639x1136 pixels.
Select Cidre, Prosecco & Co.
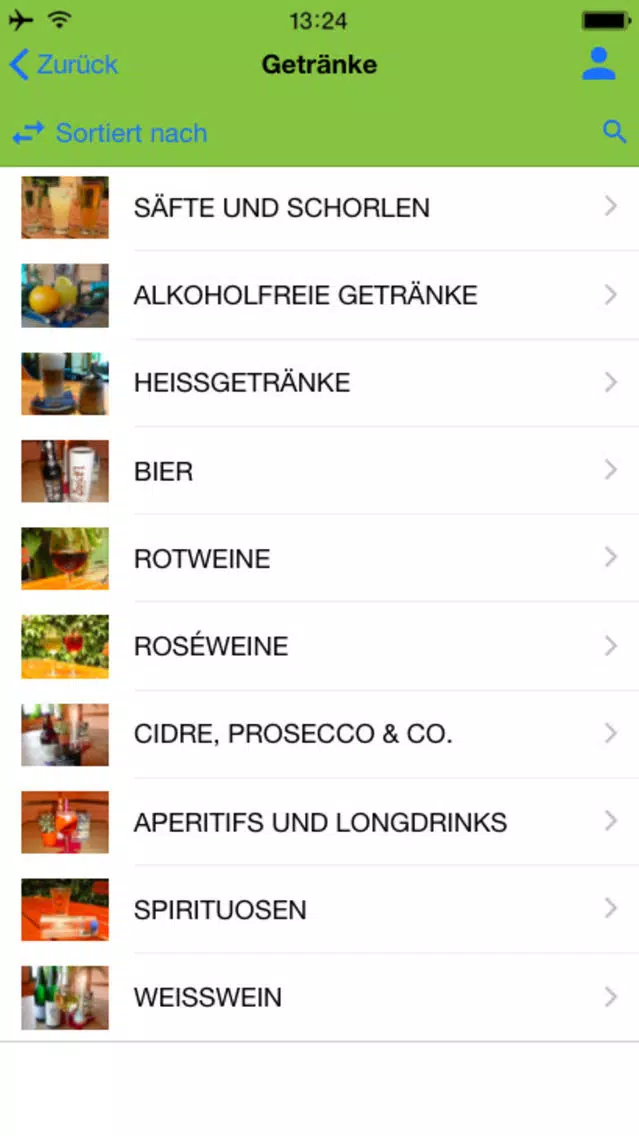point(320,734)
